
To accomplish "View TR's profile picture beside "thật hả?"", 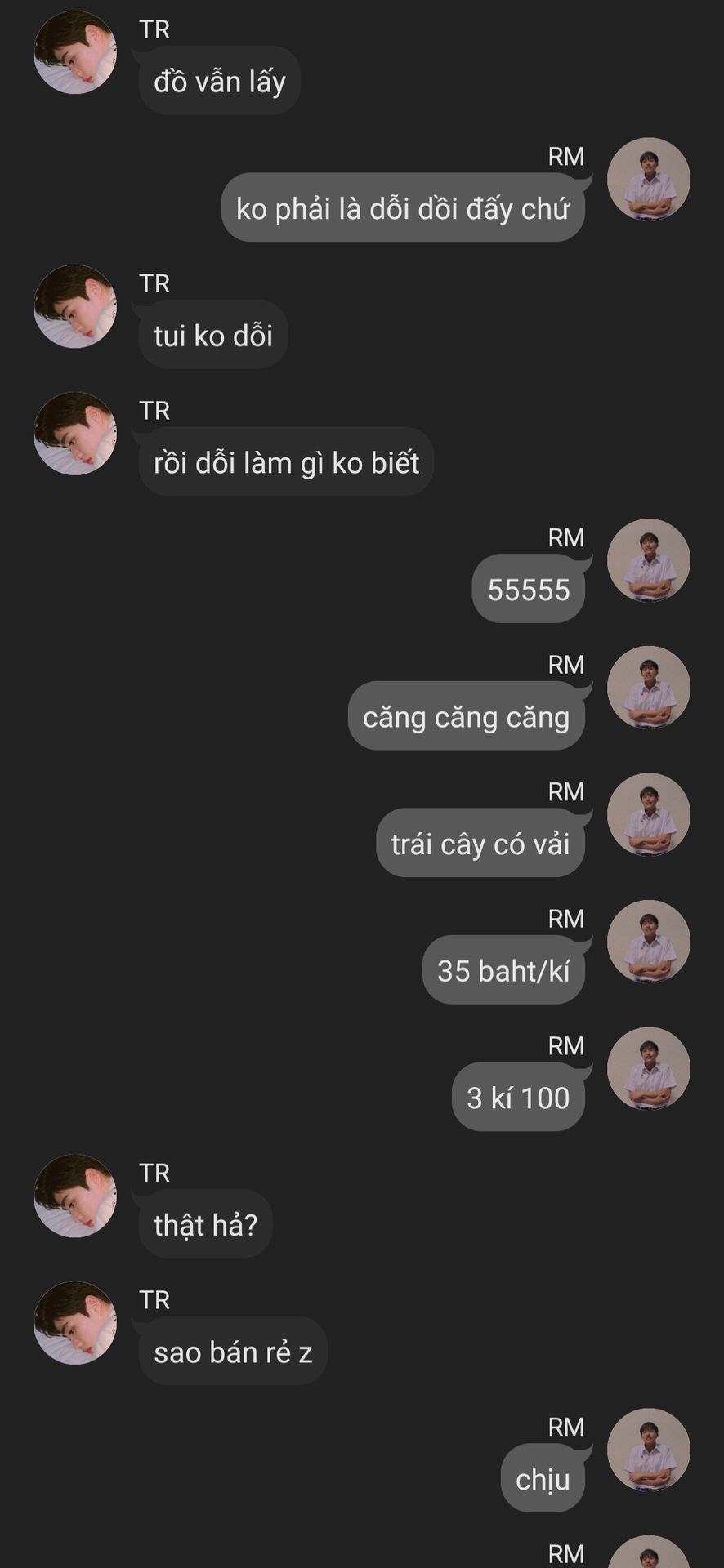I will (75, 1196).
